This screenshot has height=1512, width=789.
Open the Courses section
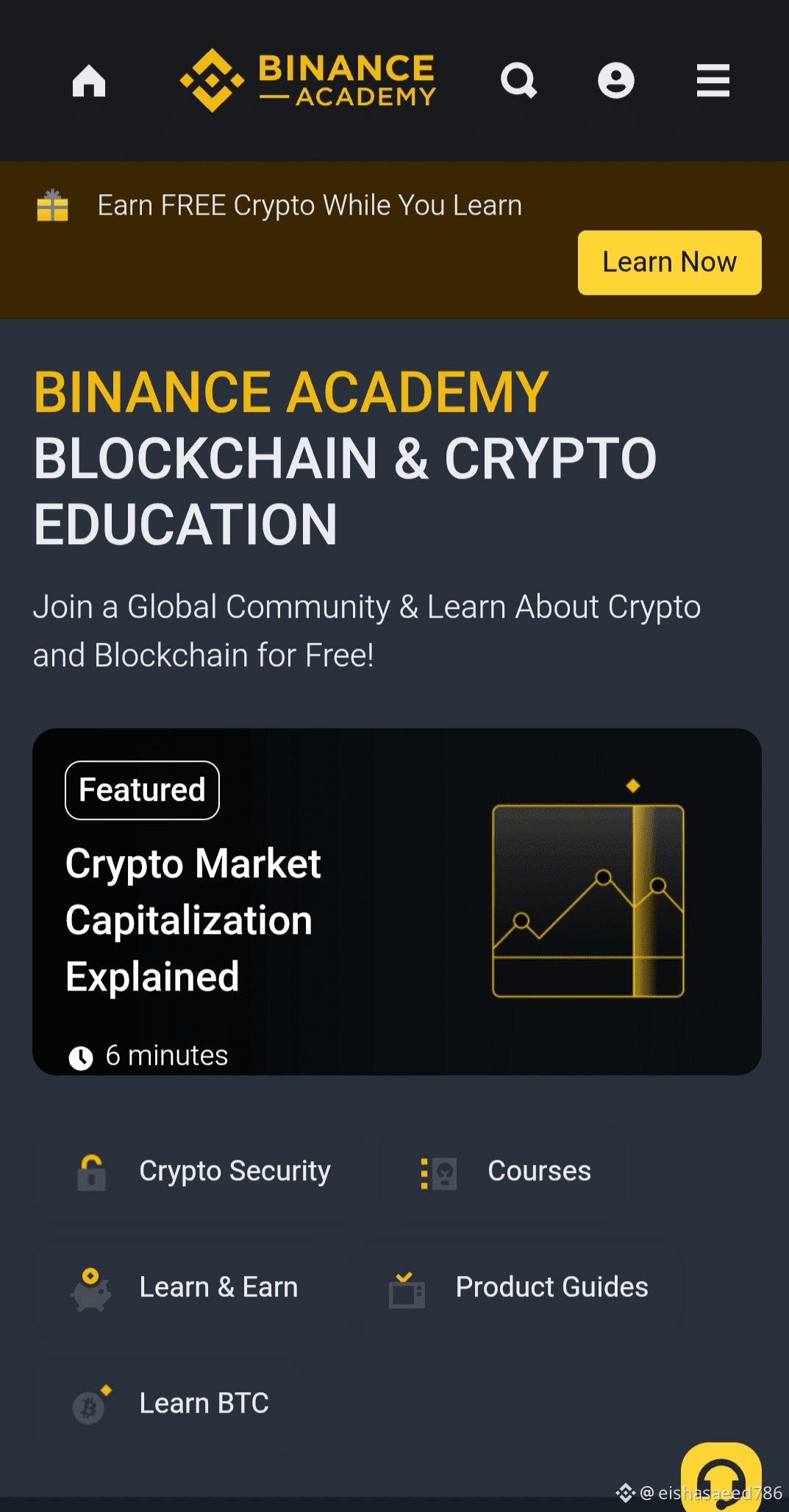tap(505, 1172)
